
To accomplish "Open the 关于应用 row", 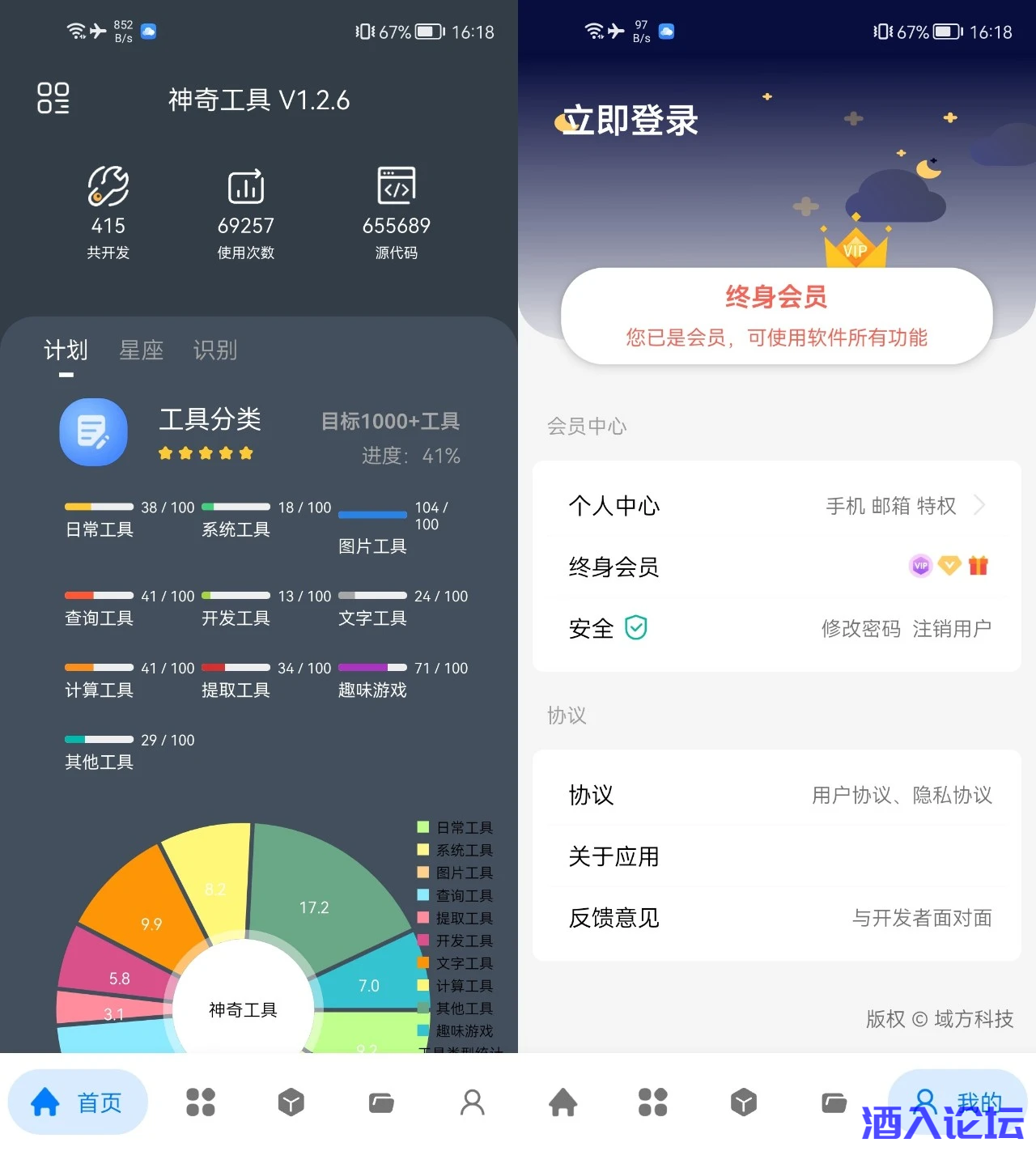I will point(776,856).
